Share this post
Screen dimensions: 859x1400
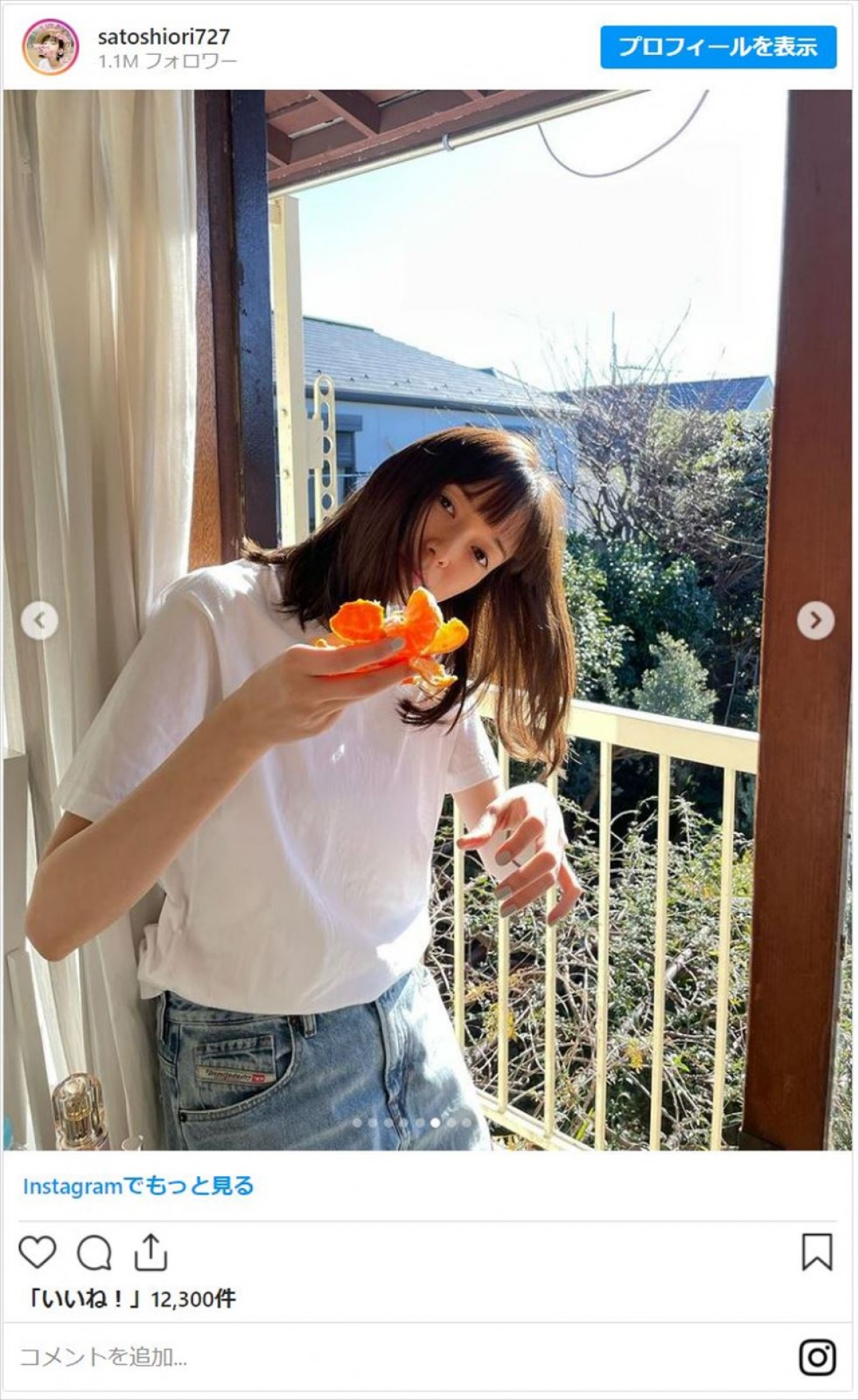coord(150,1252)
